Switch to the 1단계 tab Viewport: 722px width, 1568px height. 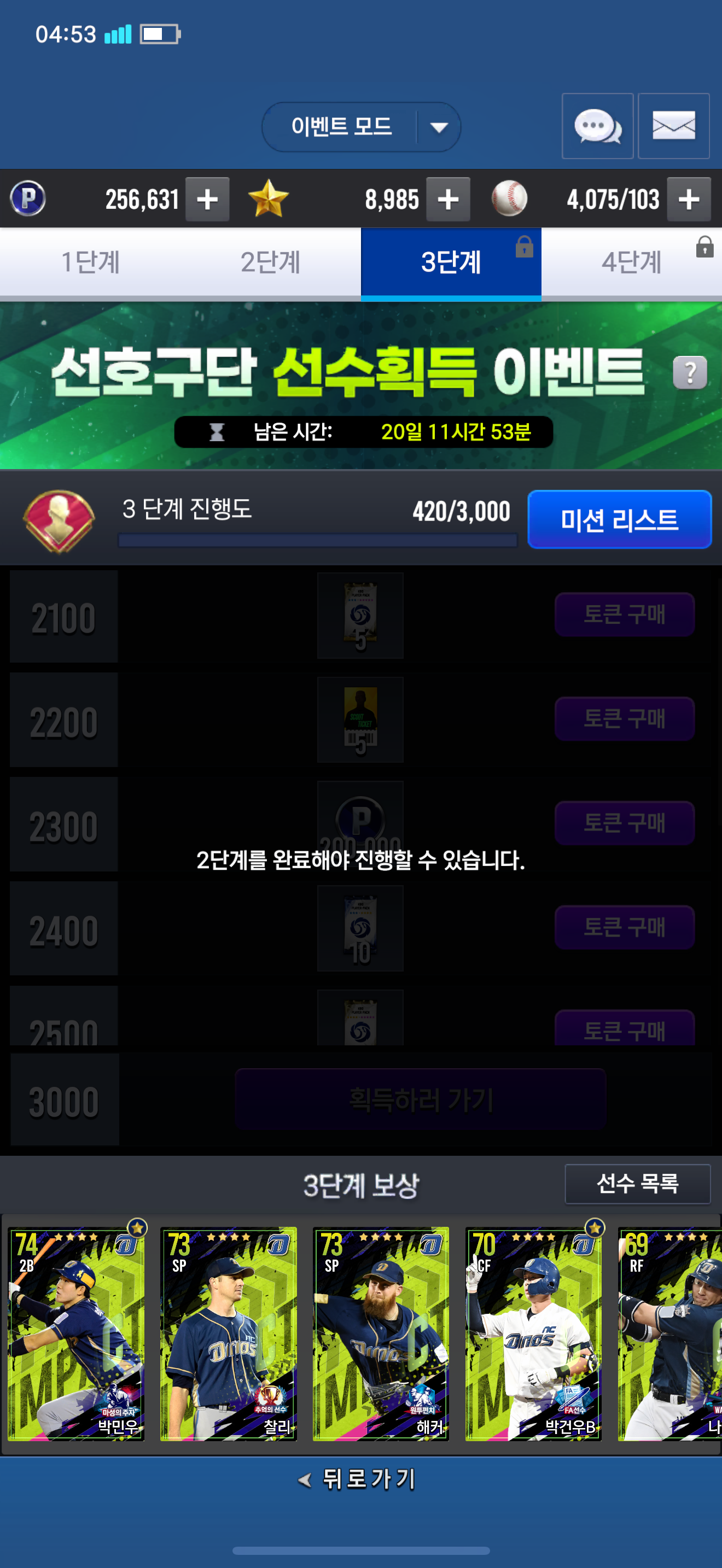[90, 263]
